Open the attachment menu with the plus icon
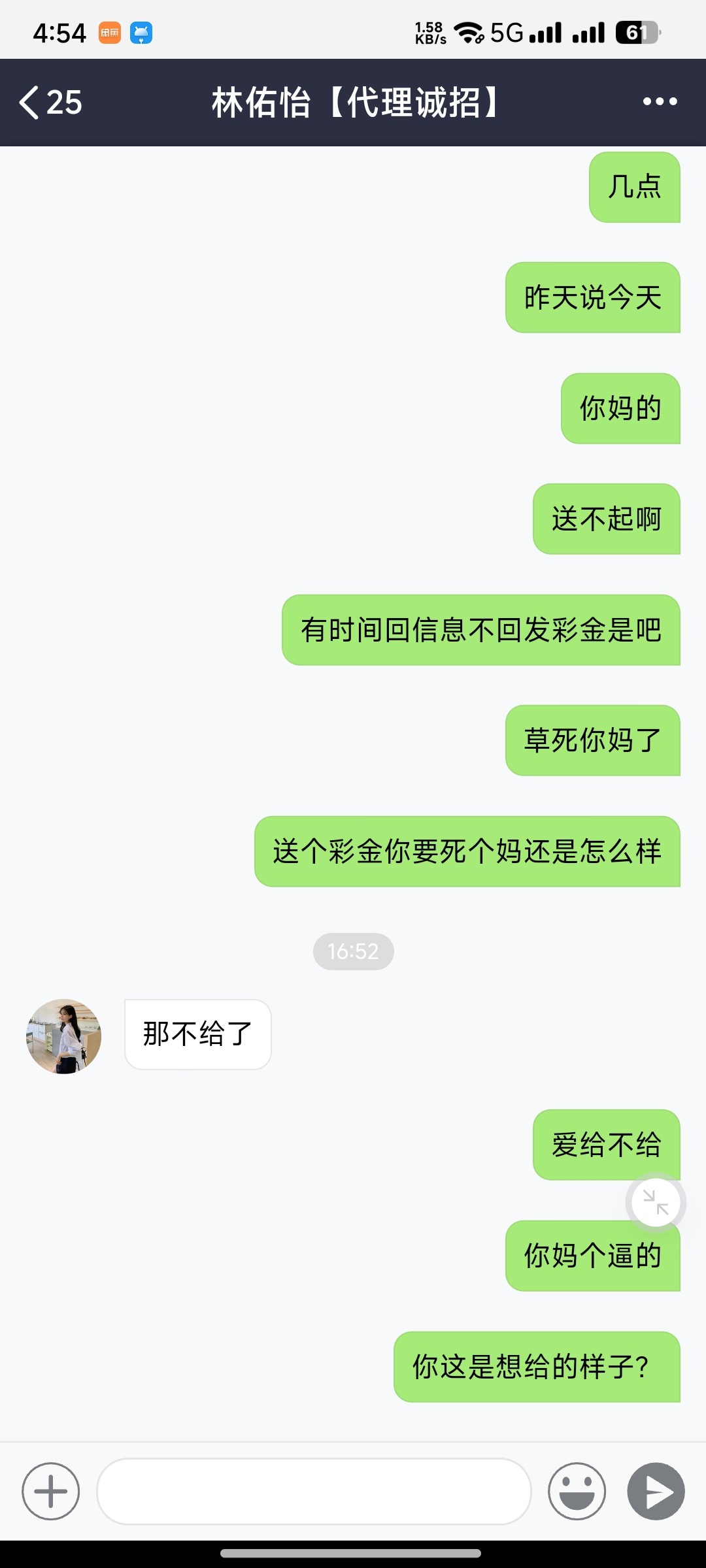This screenshot has height=1568, width=706. (x=50, y=1492)
